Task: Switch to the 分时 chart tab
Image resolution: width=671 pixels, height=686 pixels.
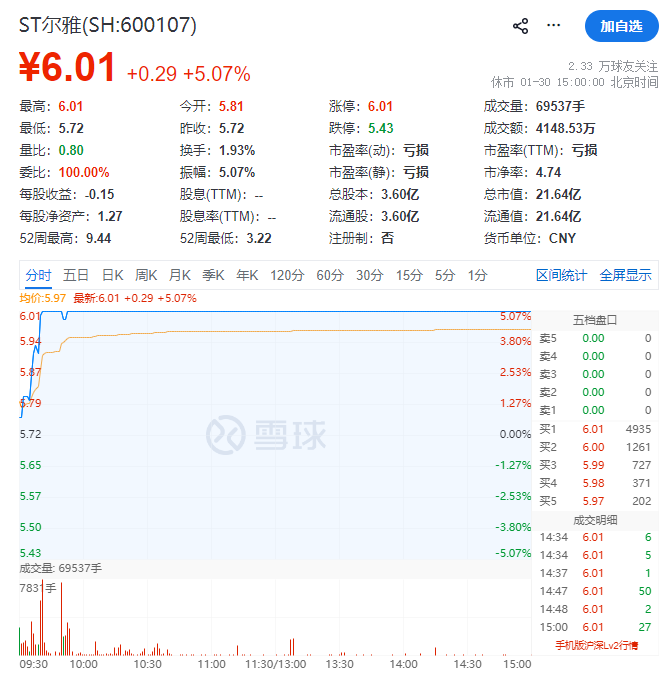Action: pyautogui.click(x=39, y=275)
